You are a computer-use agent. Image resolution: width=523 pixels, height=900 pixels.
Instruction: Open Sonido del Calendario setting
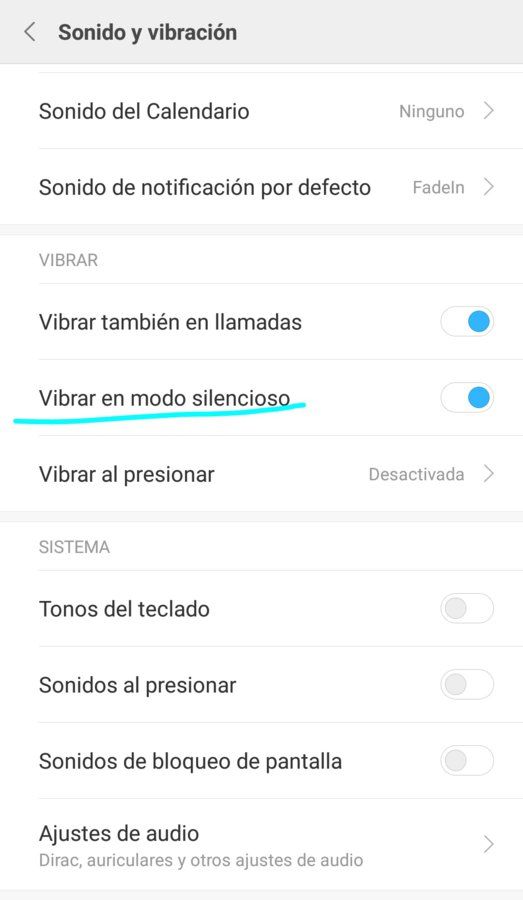click(261, 111)
